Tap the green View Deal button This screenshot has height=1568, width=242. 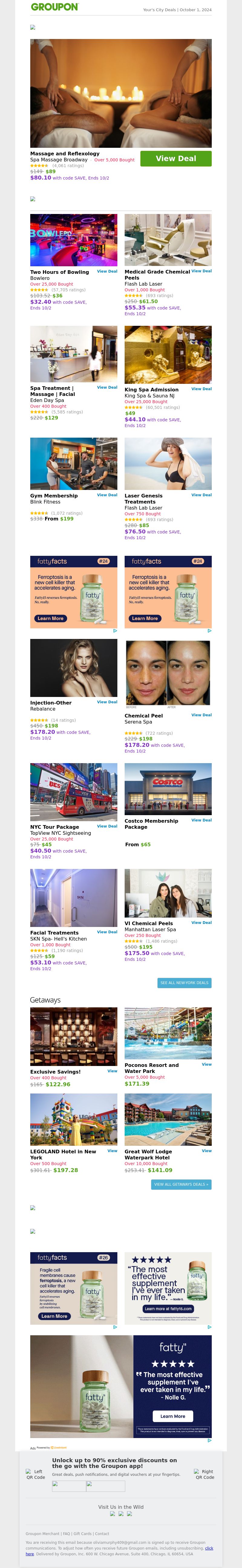(175, 158)
